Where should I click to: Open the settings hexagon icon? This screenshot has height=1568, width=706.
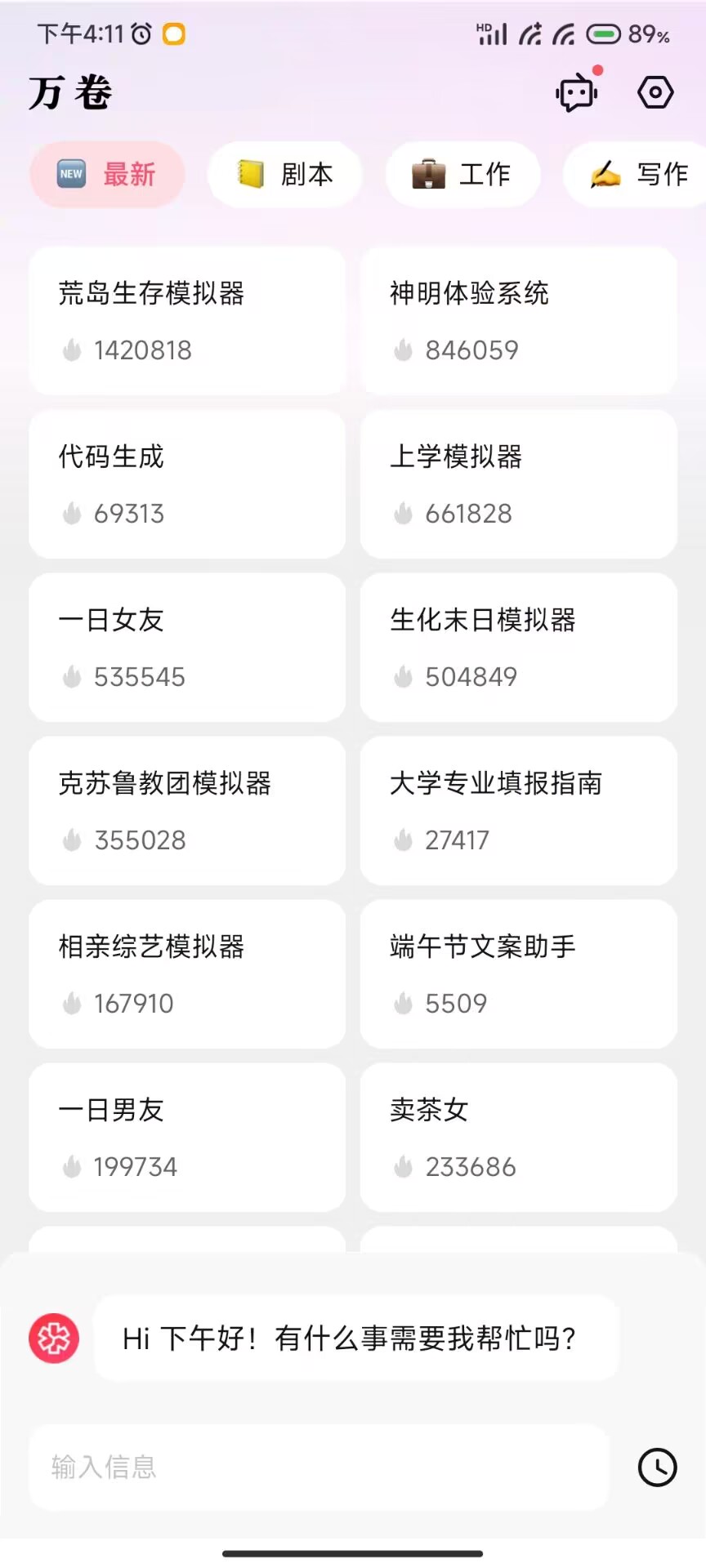coord(655,93)
